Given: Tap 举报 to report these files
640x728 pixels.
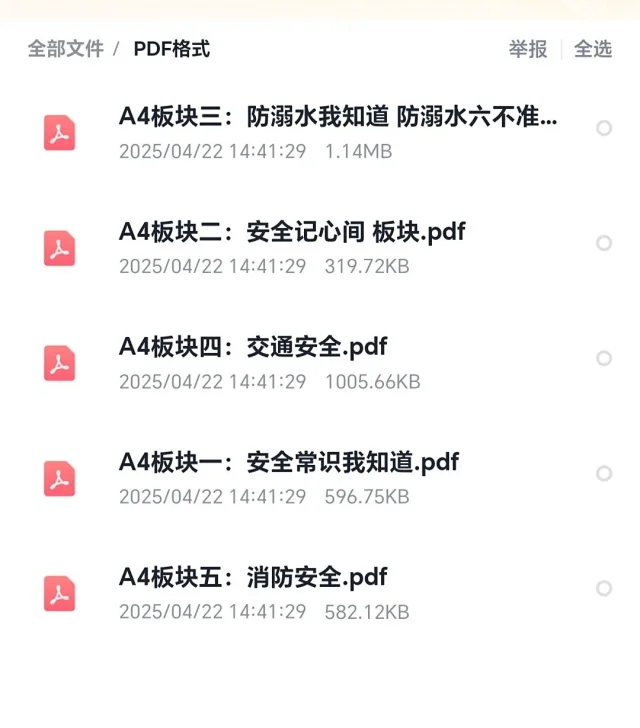Looking at the screenshot, I should pyautogui.click(x=527, y=49).
